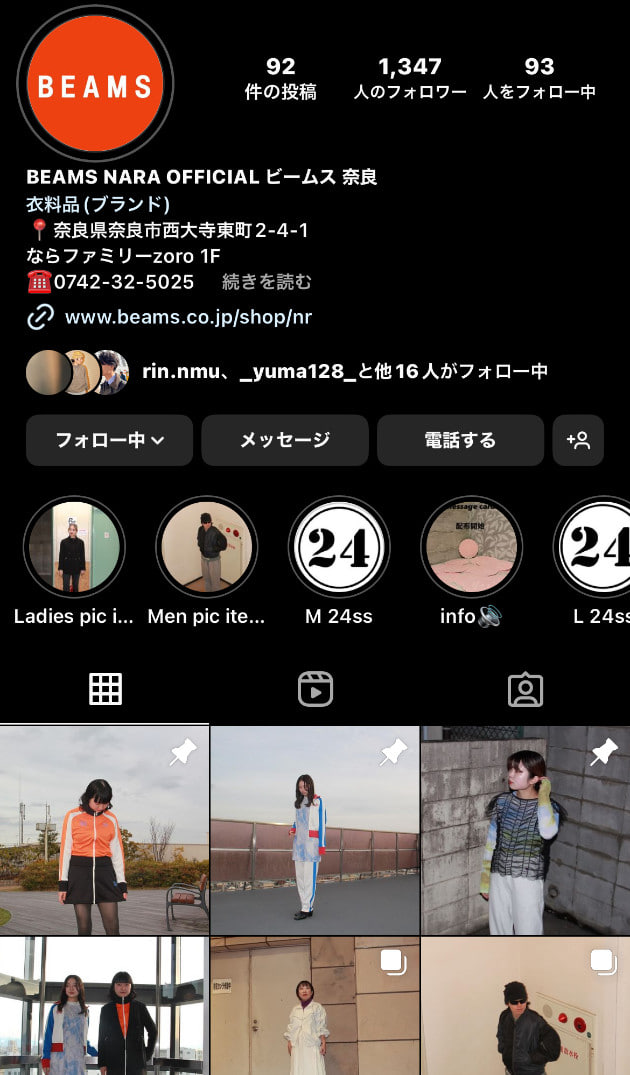Open the M 24ss highlight
630x1075 pixels.
339,547
